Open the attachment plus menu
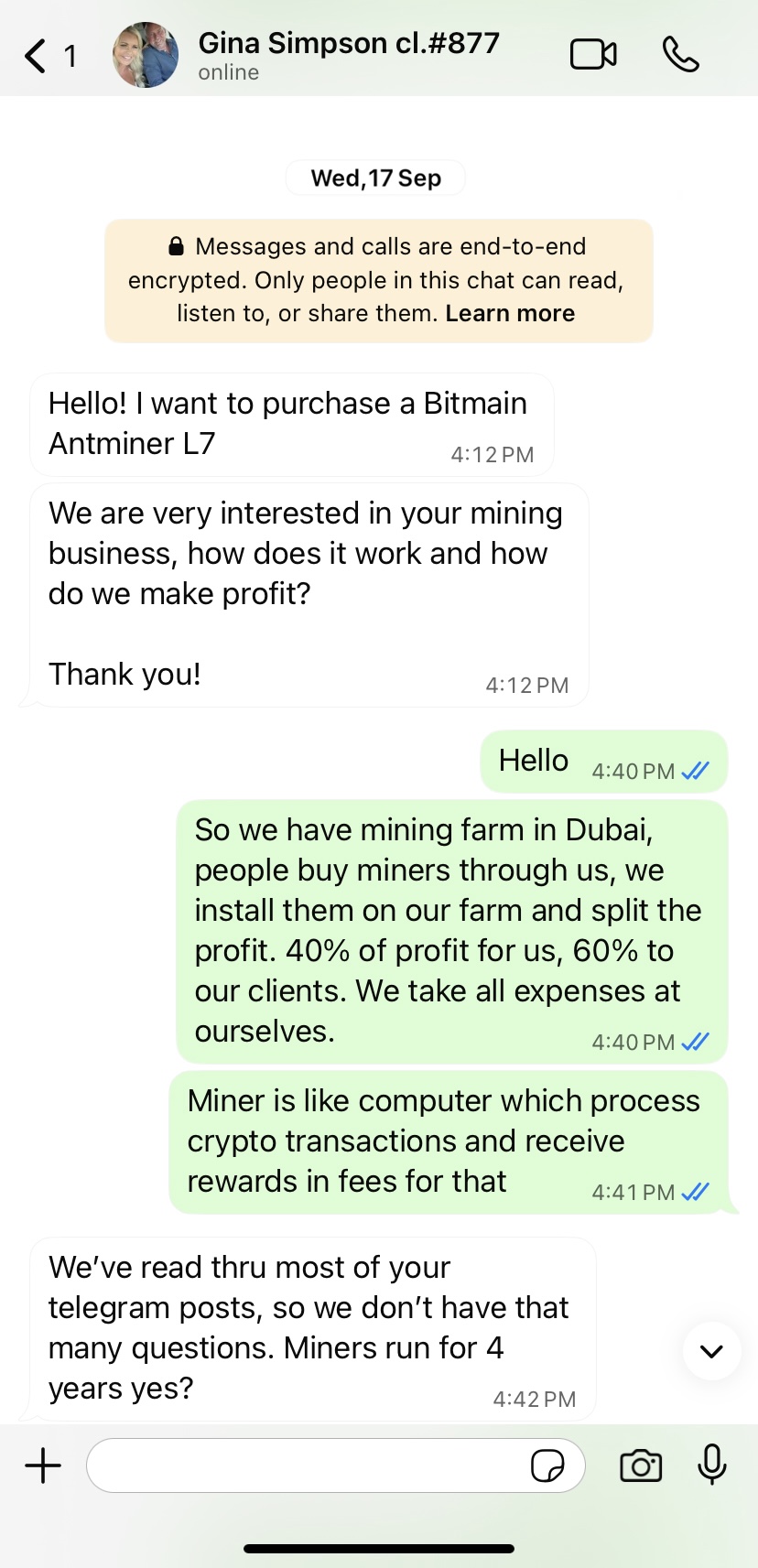The width and height of the screenshot is (758, 1568). 43,1465
